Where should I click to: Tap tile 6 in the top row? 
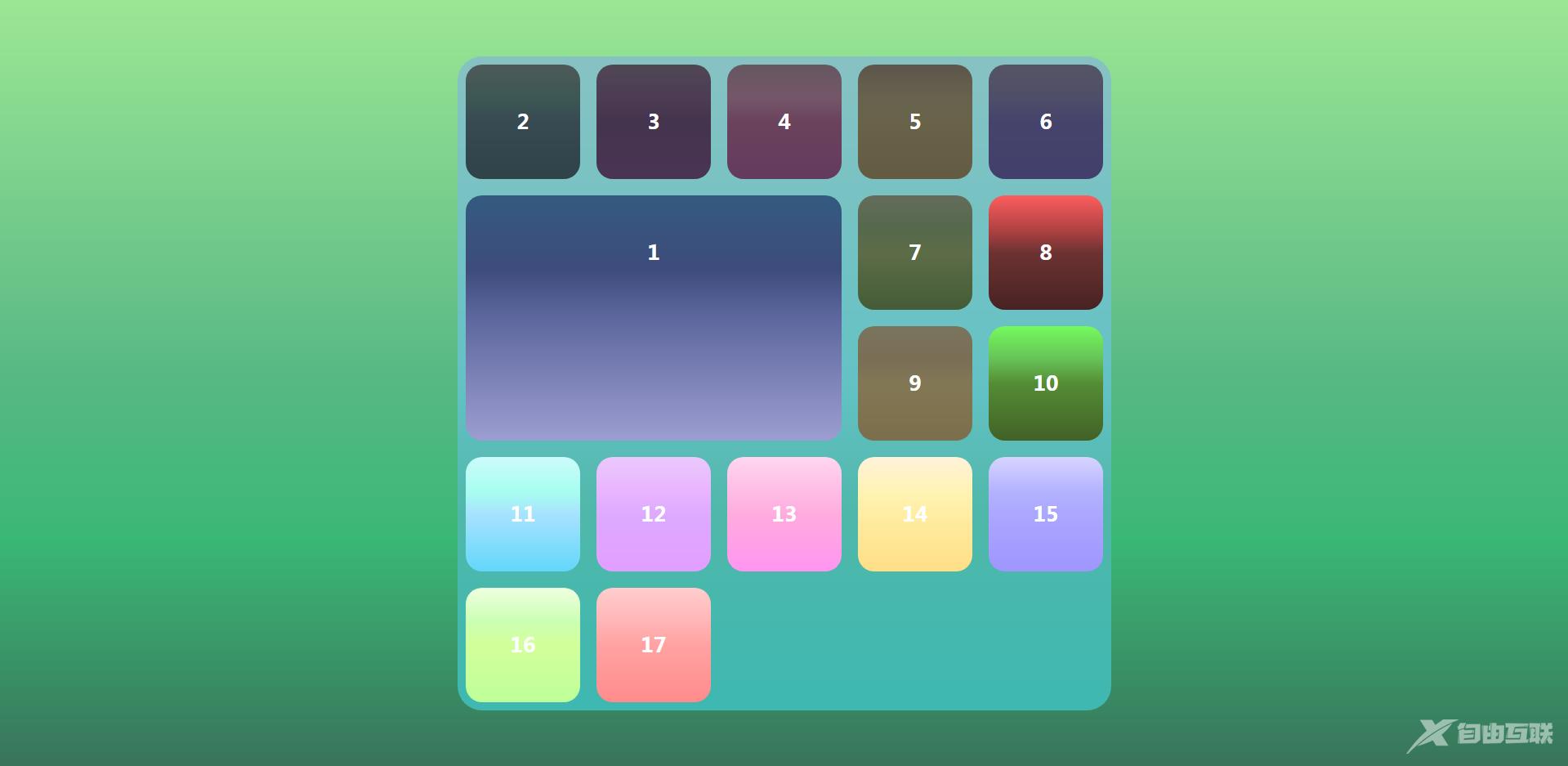click(x=1045, y=121)
